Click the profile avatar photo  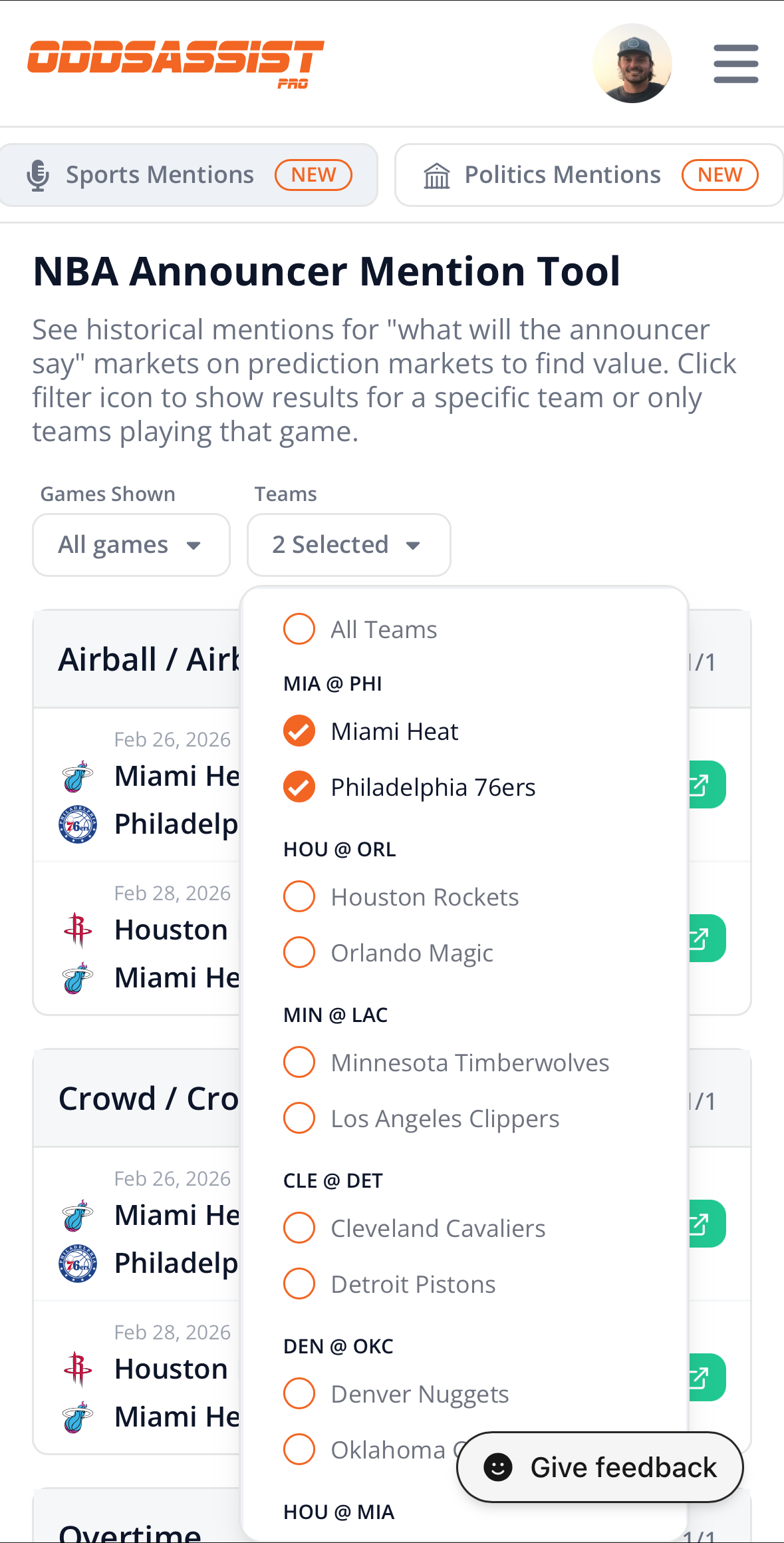click(x=632, y=63)
